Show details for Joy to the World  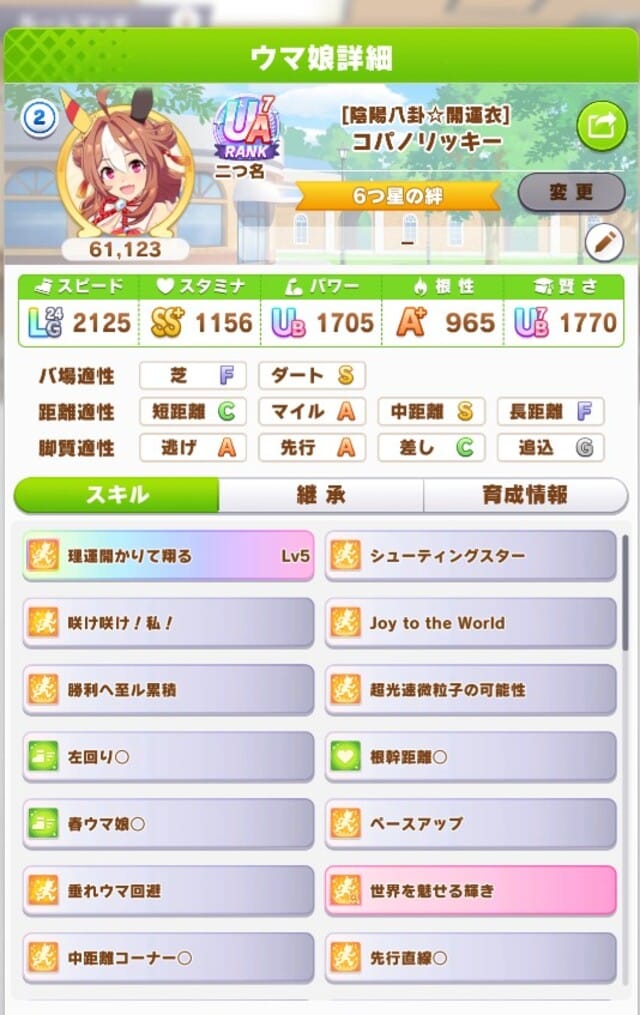471,623
